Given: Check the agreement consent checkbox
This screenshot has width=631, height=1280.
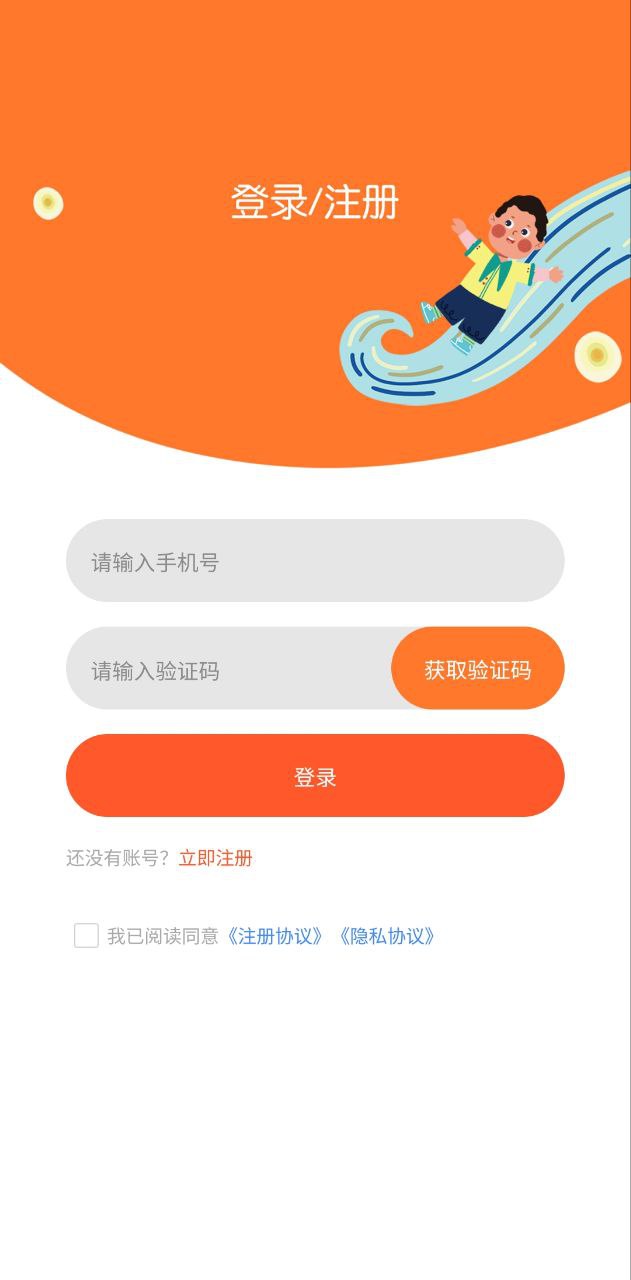Looking at the screenshot, I should (86, 936).
